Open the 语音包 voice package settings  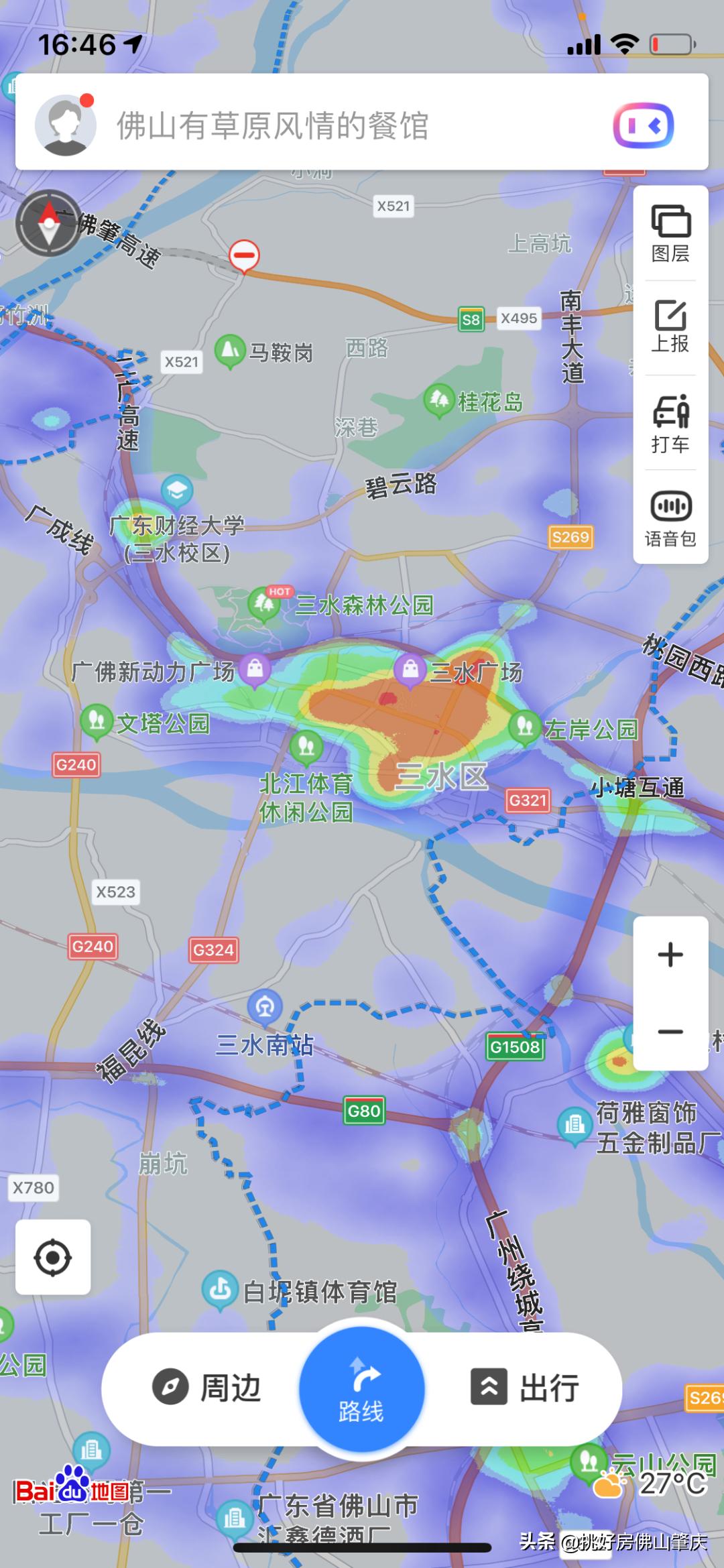(x=670, y=516)
